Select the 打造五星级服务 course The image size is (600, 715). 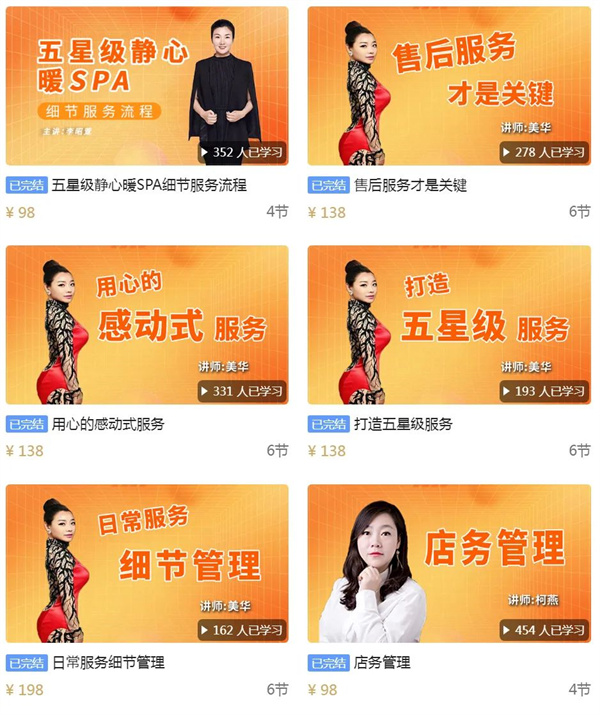(449, 325)
